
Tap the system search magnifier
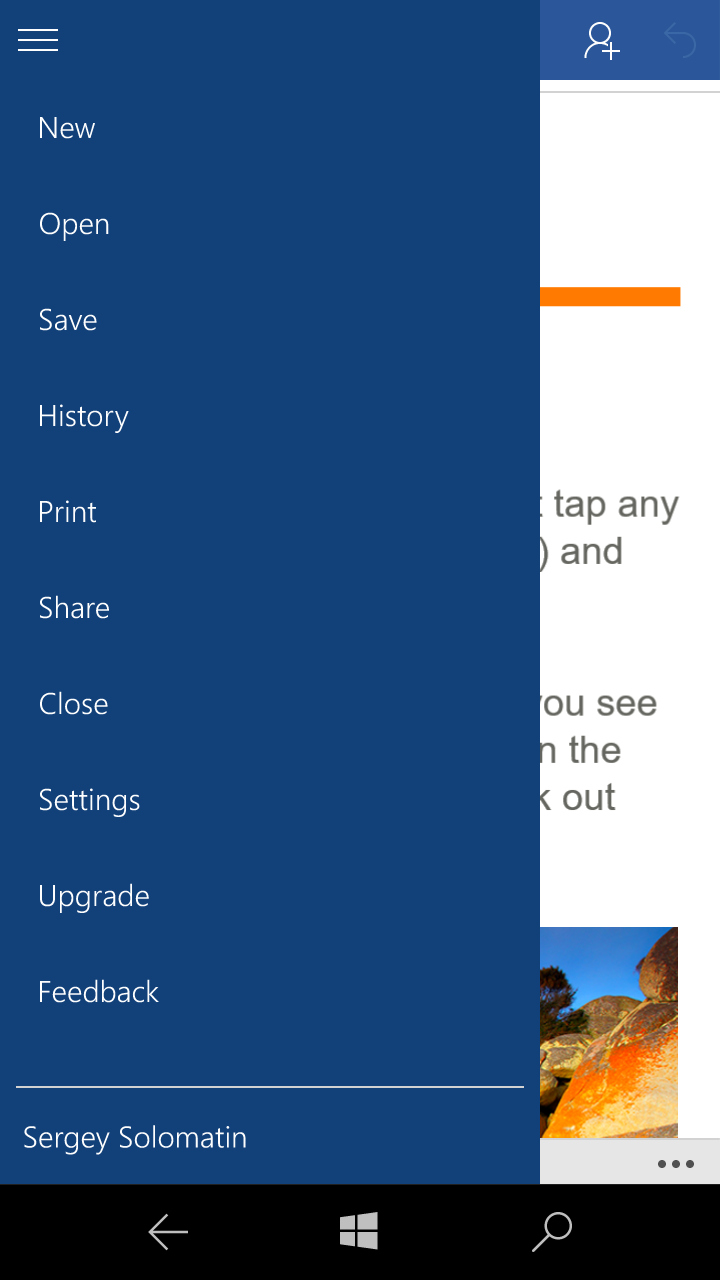pyautogui.click(x=551, y=1232)
